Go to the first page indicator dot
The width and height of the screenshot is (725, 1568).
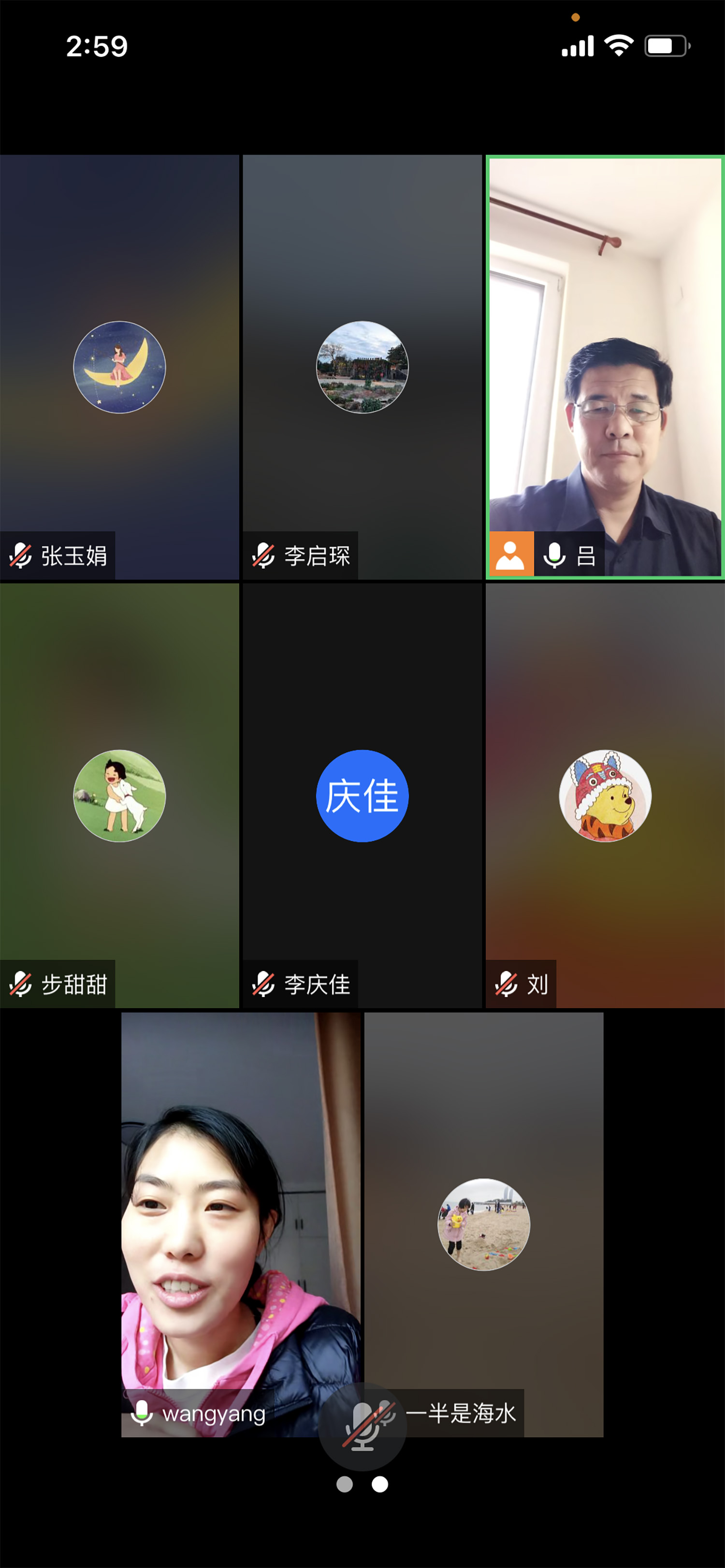(x=345, y=1484)
